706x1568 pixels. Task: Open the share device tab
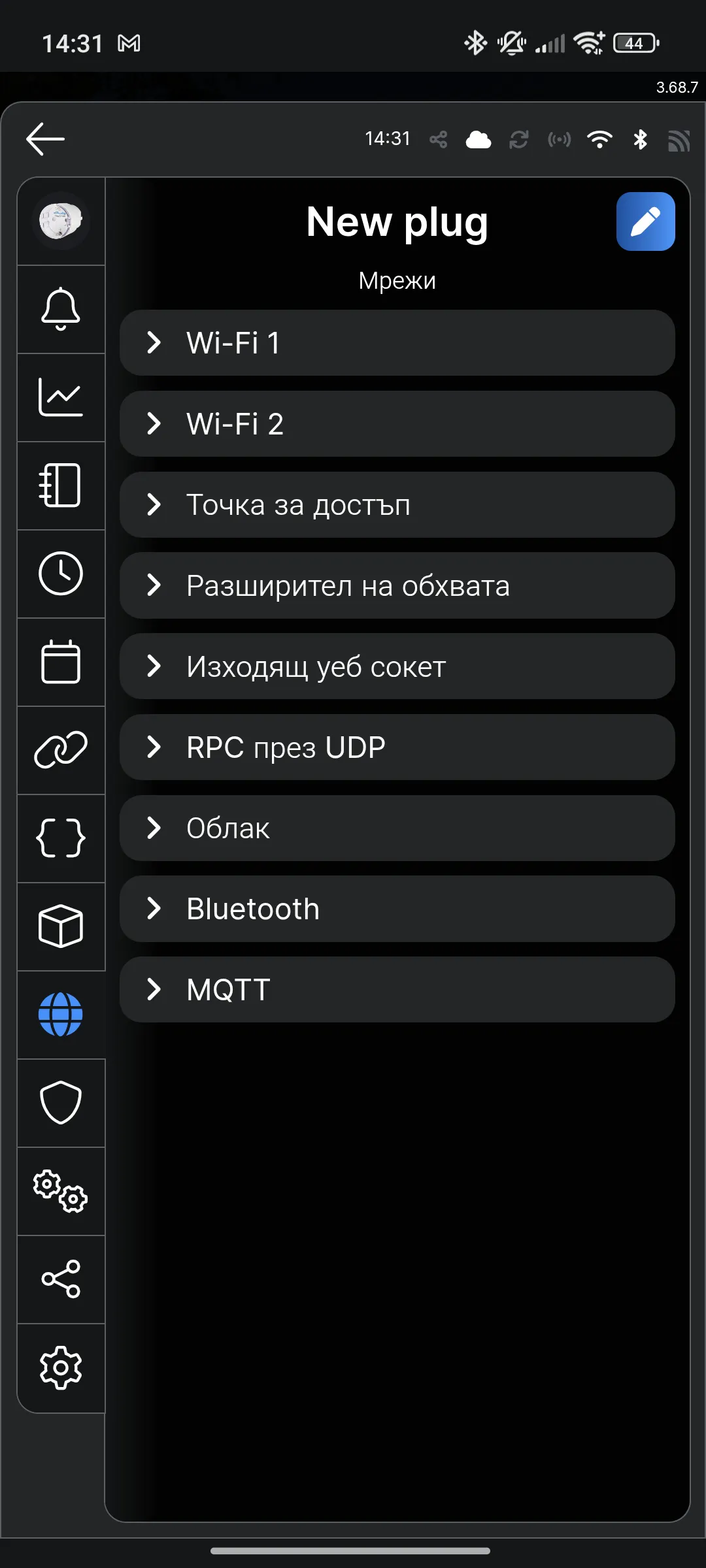pos(61,1280)
